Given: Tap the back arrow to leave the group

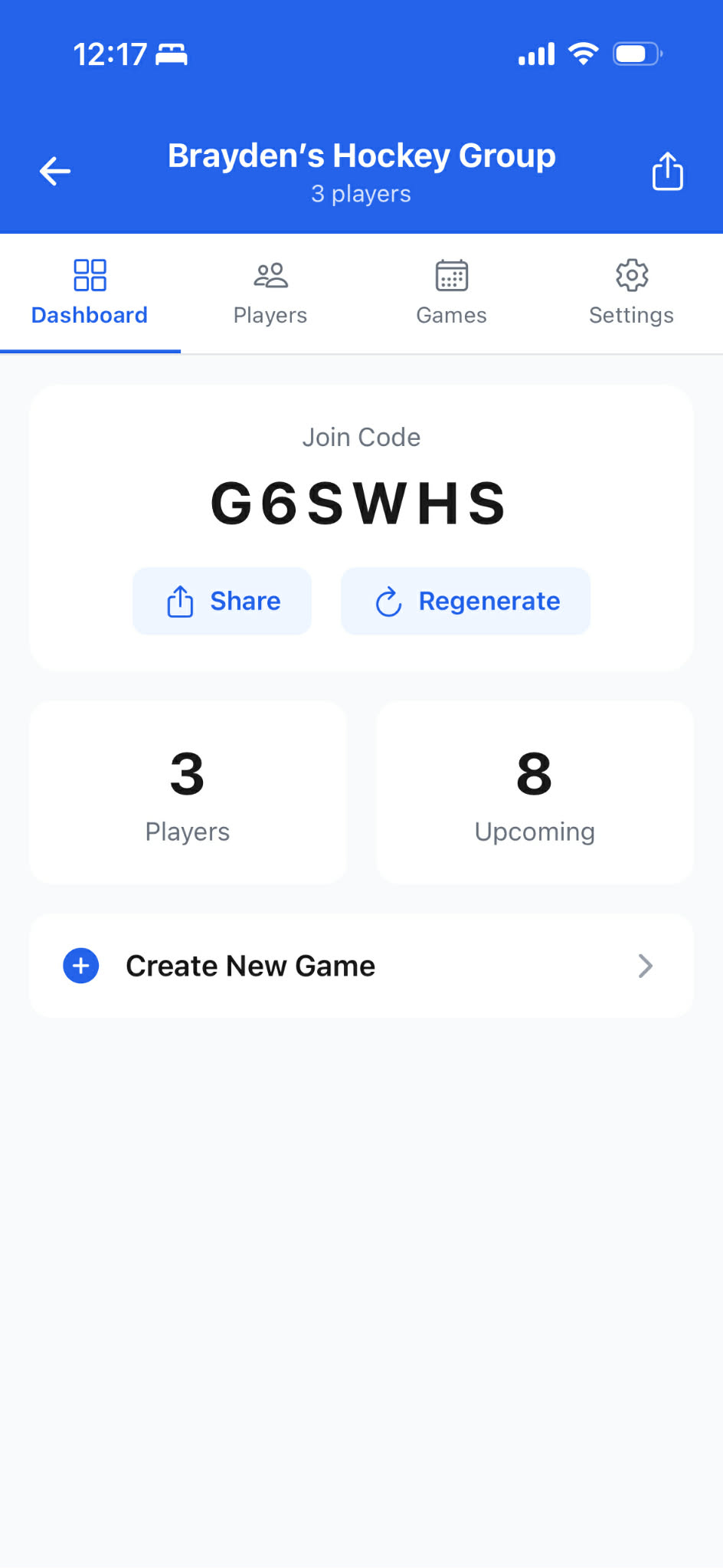Looking at the screenshot, I should click(x=54, y=171).
